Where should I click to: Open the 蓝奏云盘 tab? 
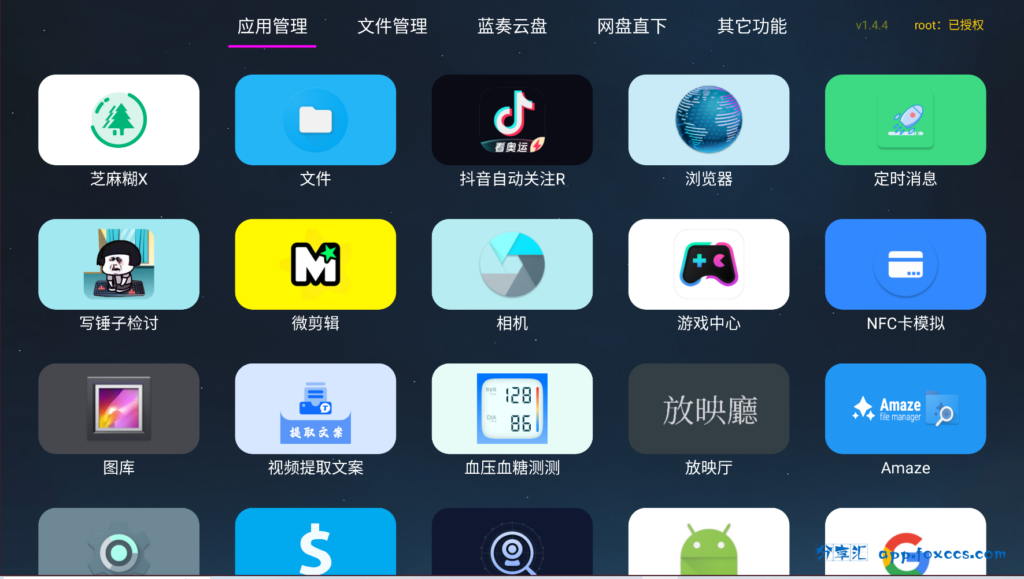pyautogui.click(x=512, y=27)
